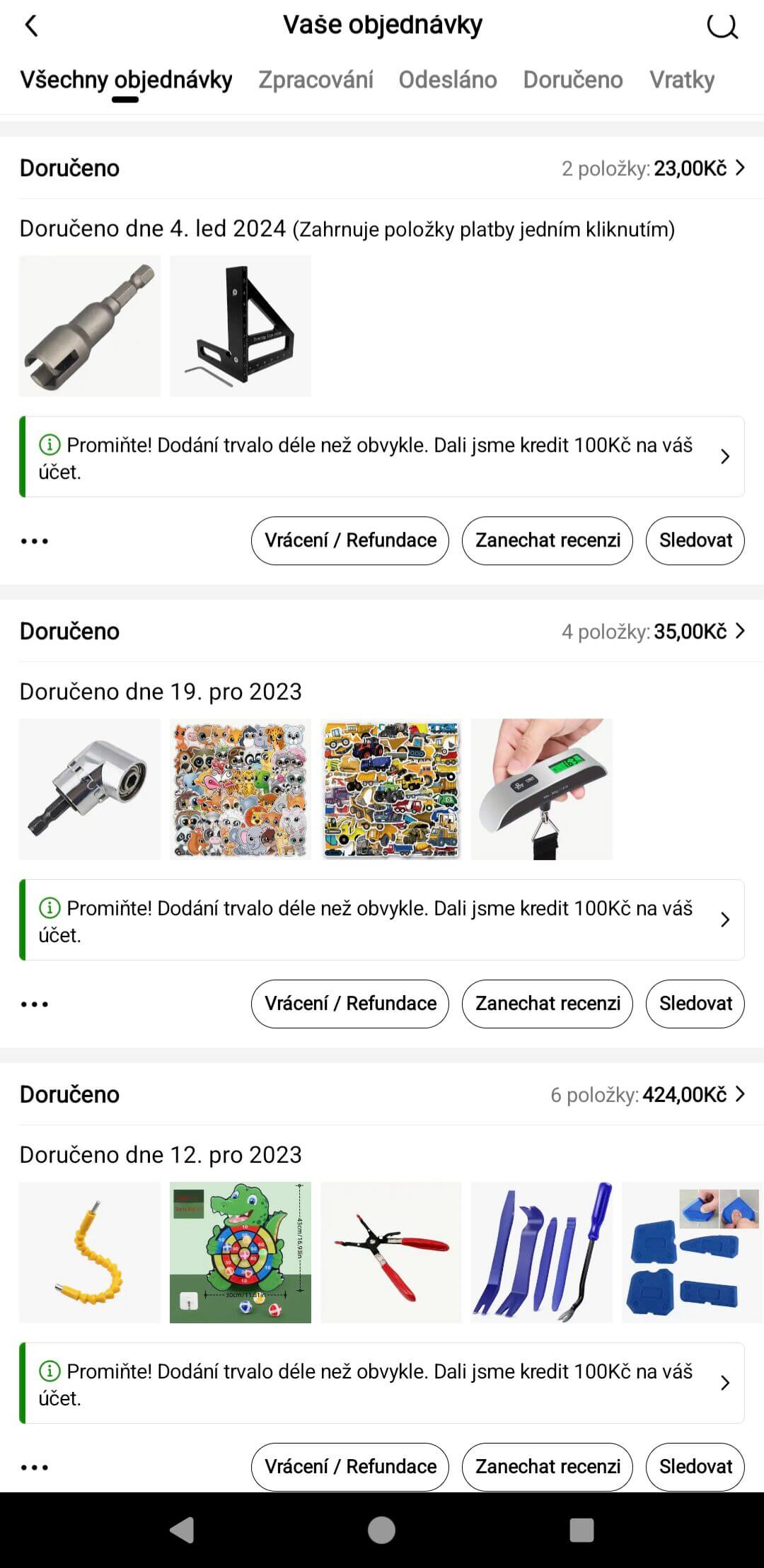Open the order search icon

pos(722,27)
